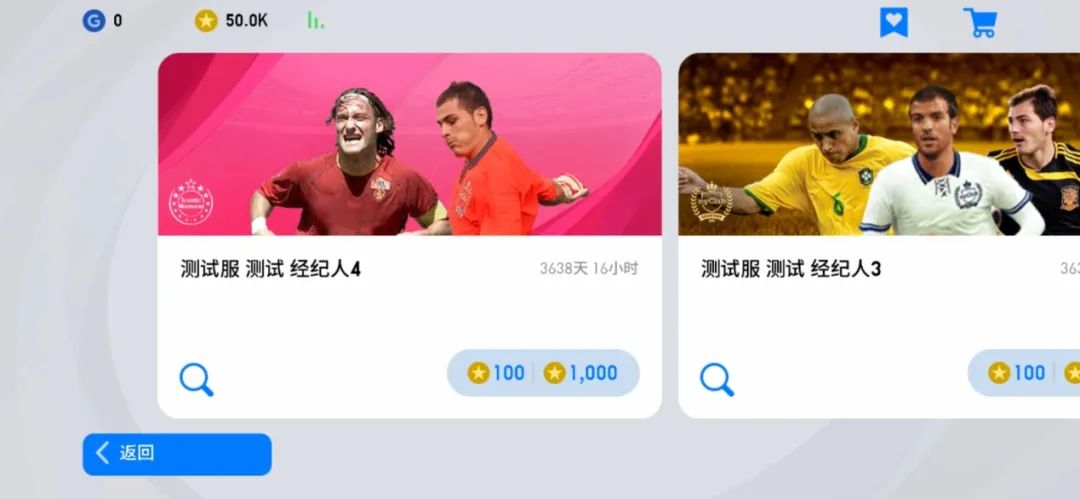
Task: Open the wishlist bookmark icon
Action: tap(893, 22)
